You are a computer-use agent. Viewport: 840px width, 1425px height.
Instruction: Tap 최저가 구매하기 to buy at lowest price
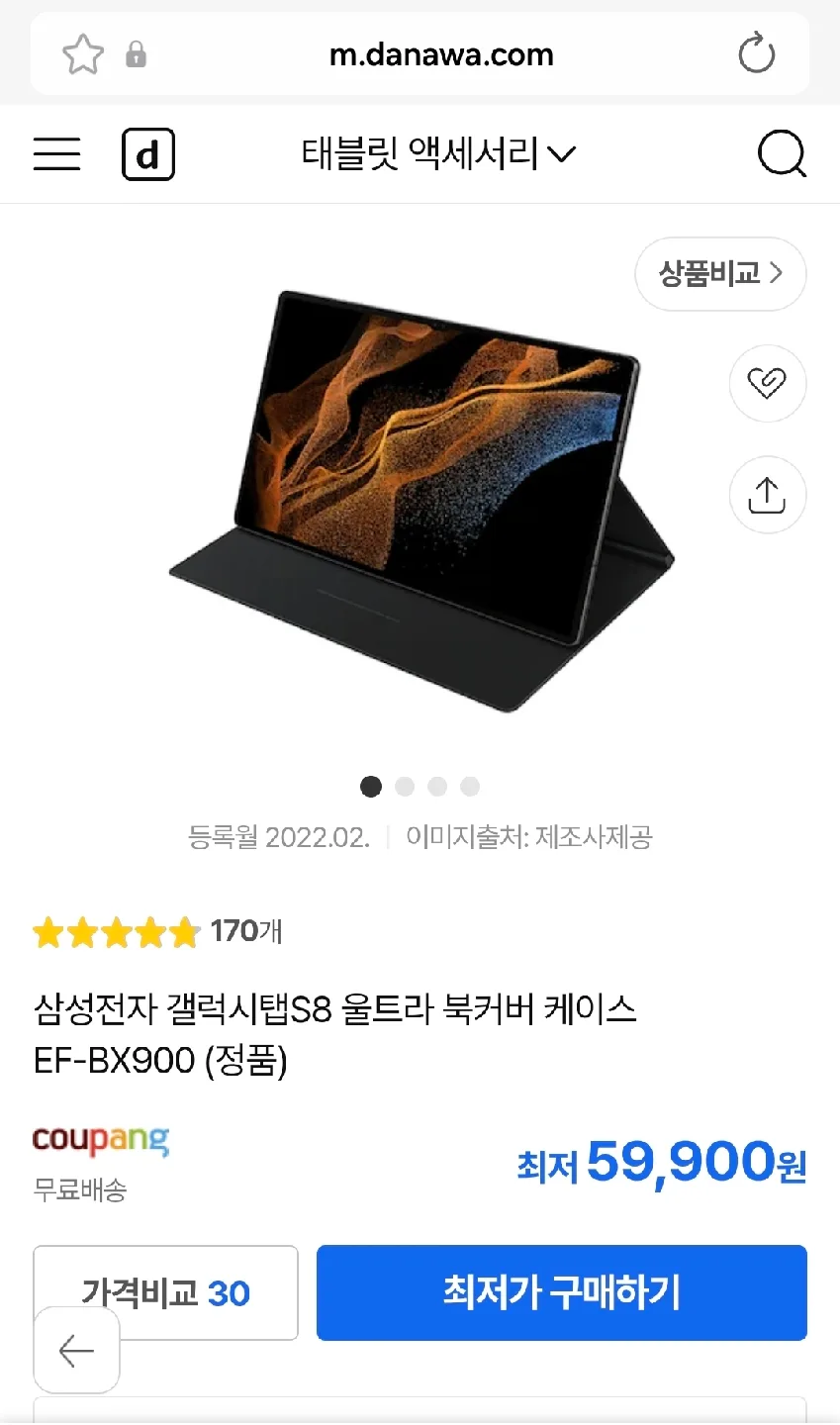(561, 1292)
